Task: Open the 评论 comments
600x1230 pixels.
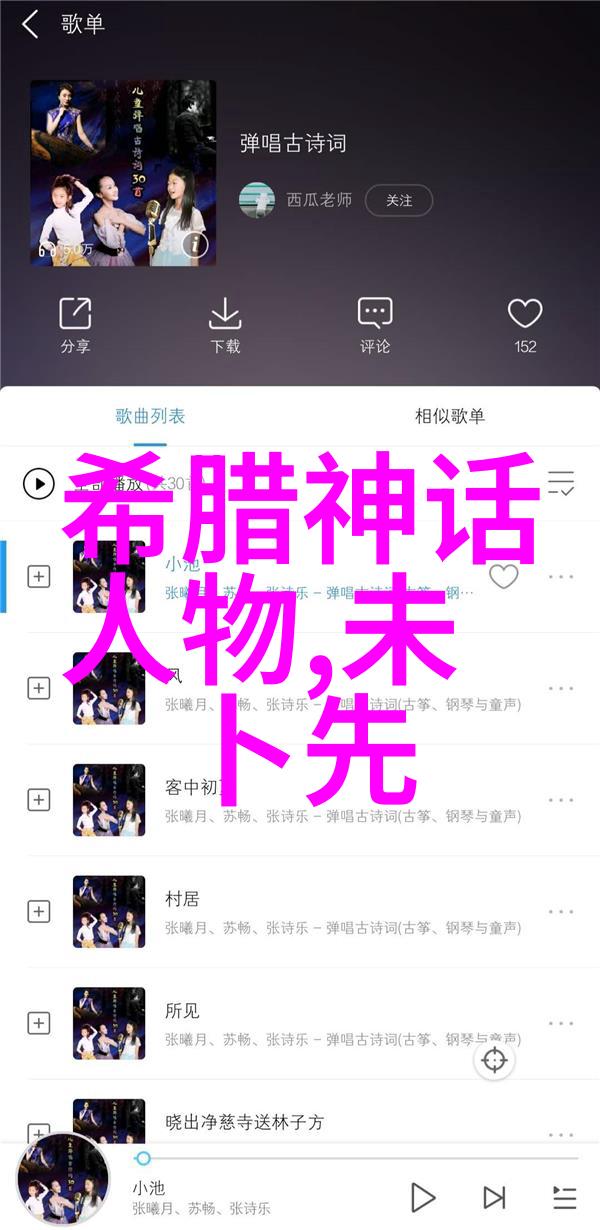Action: (375, 325)
